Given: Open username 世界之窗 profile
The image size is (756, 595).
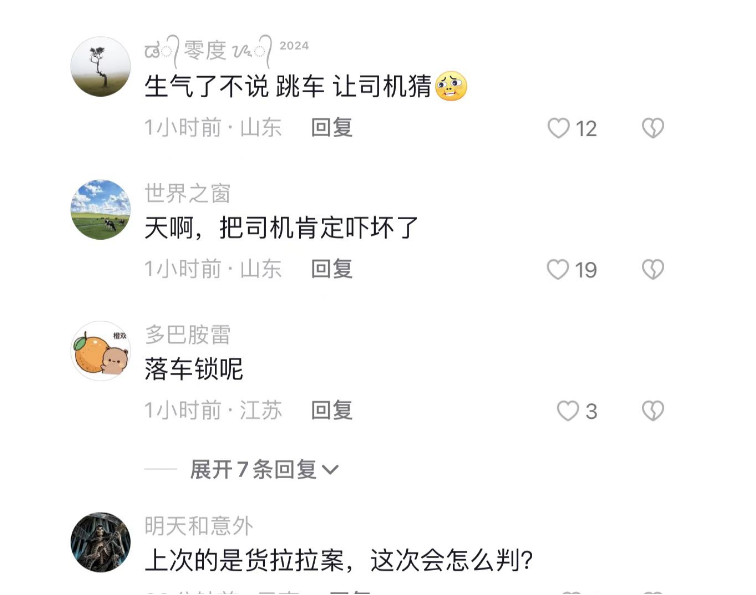Looking at the screenshot, I should pos(187,193).
